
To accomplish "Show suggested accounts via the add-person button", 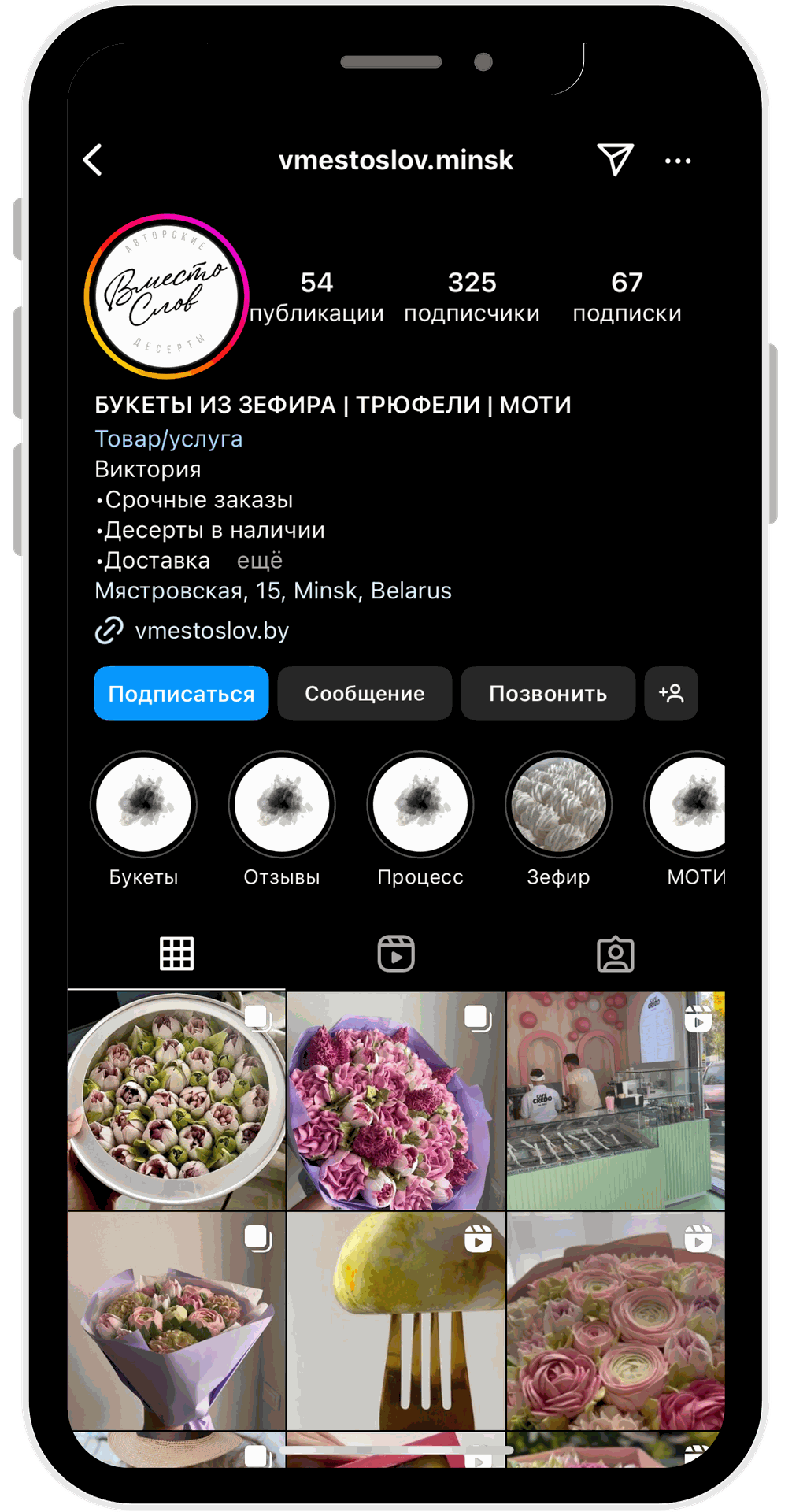I will tap(671, 693).
